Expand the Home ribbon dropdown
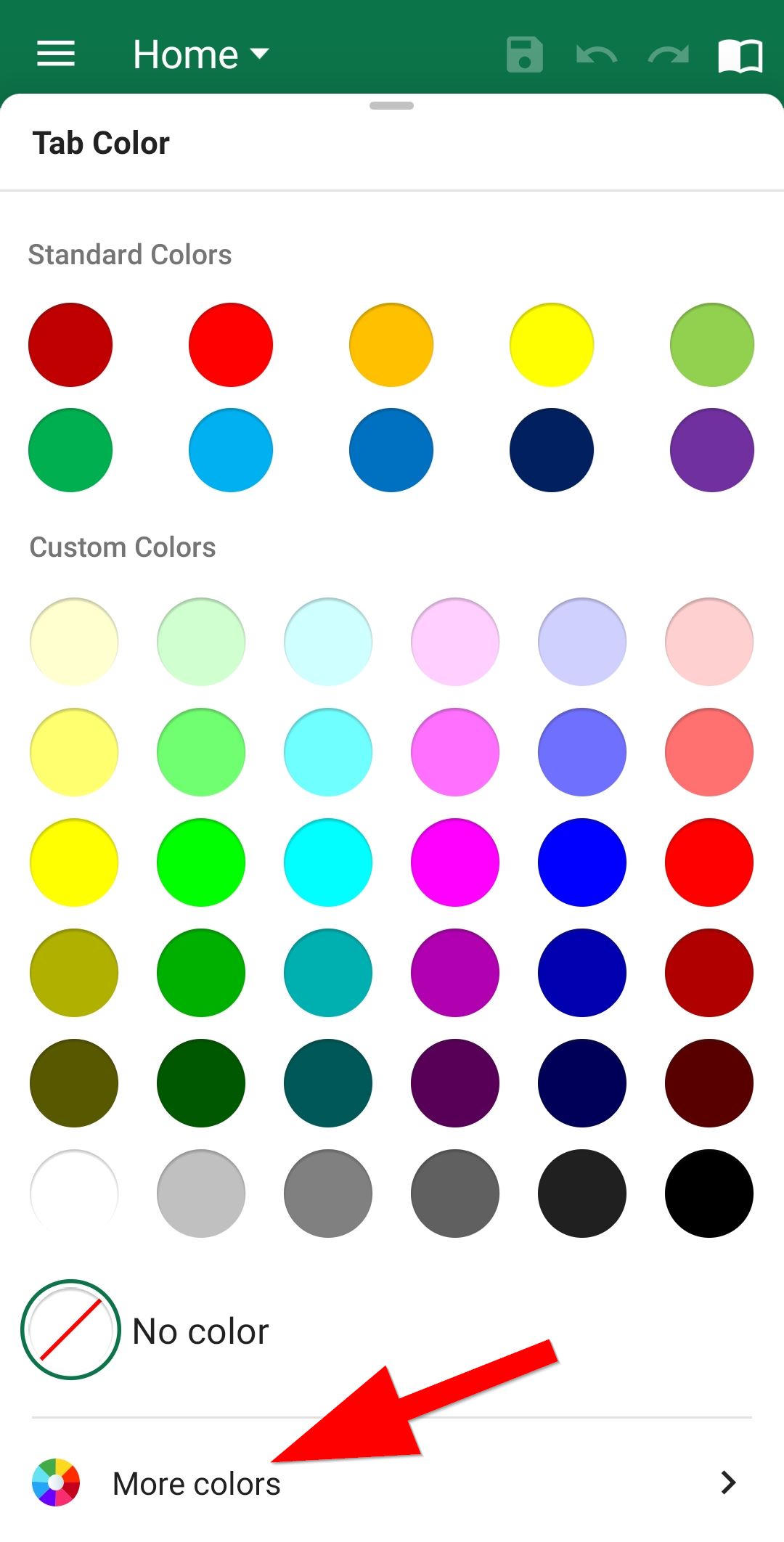Viewport: 784px width, 1542px height. (x=201, y=54)
